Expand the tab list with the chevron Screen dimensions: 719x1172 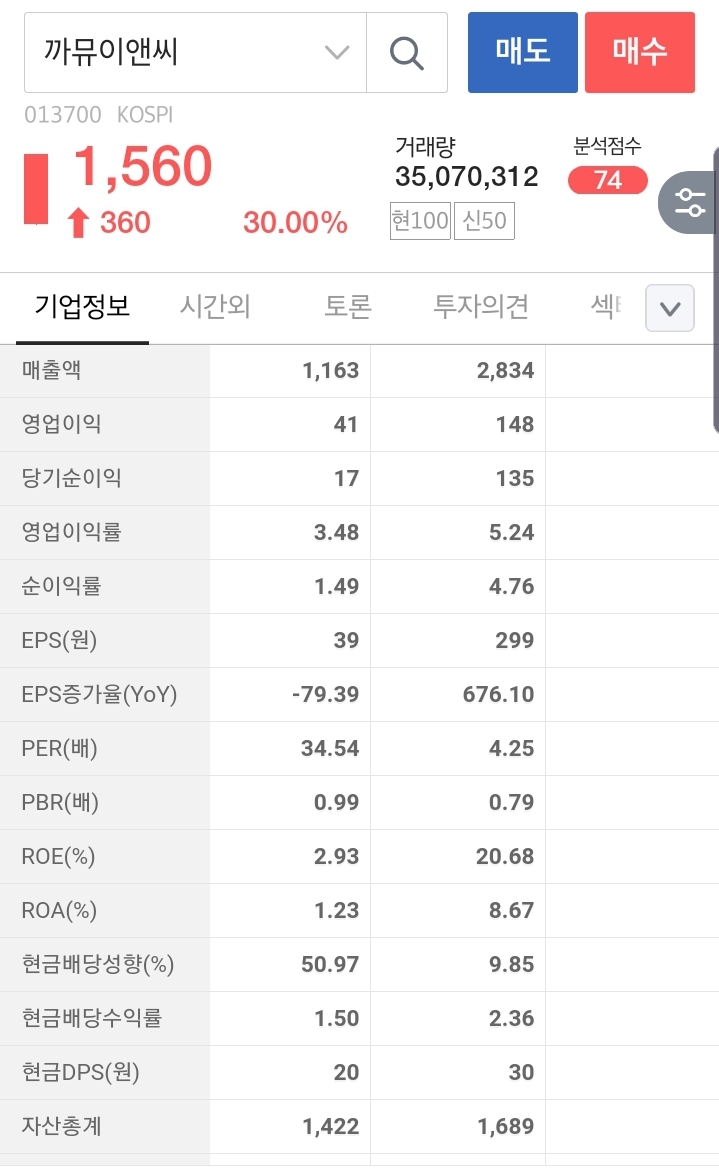click(670, 308)
